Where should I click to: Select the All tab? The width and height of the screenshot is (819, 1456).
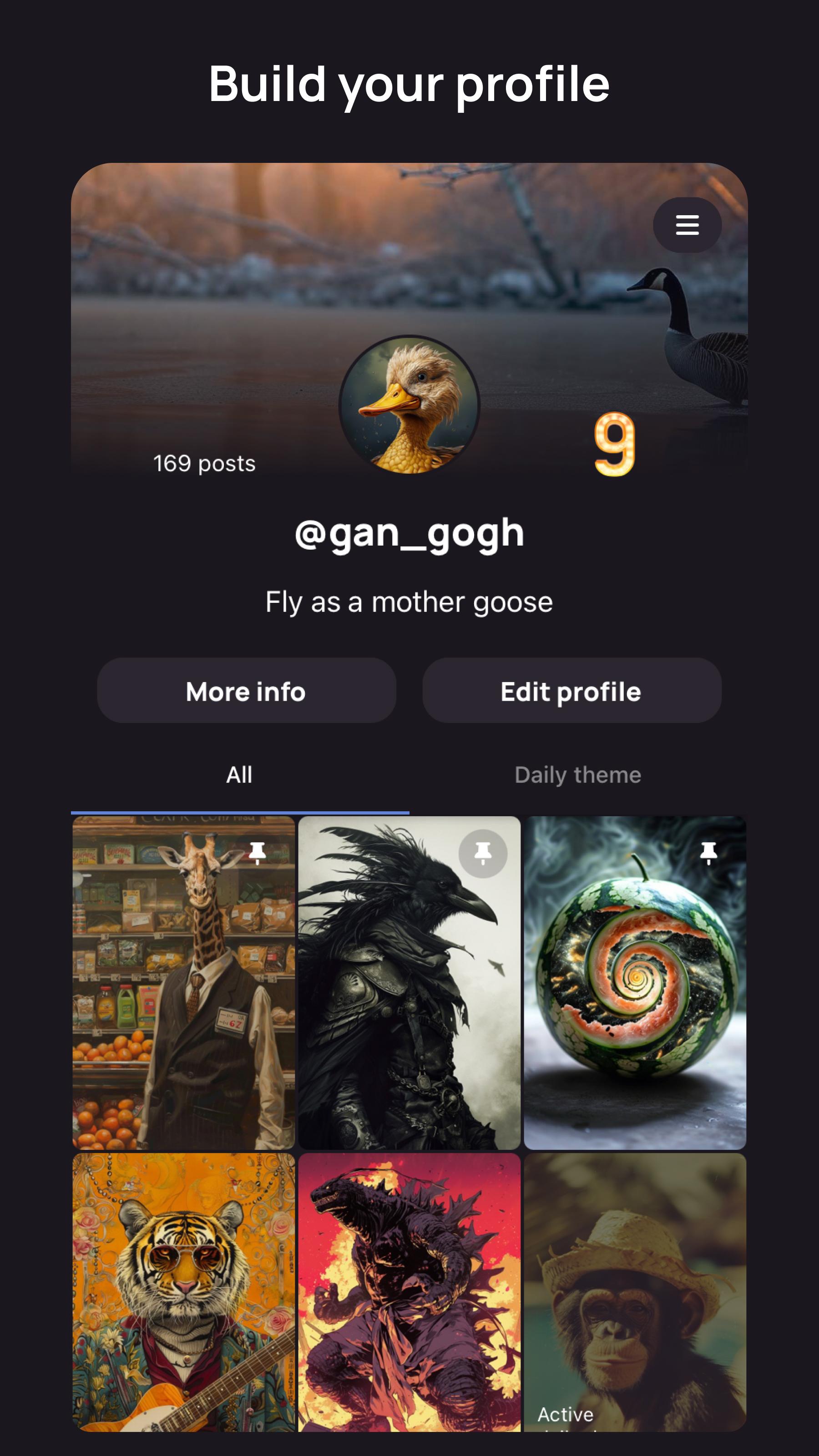pyautogui.click(x=240, y=775)
